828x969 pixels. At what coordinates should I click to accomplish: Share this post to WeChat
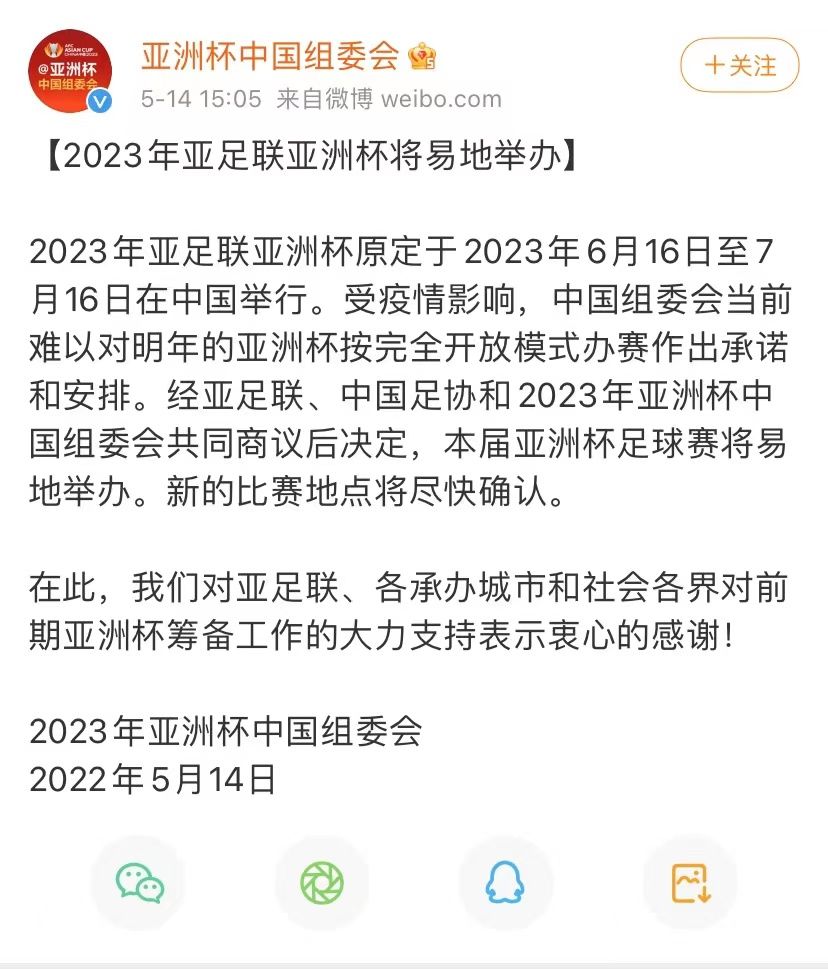(x=139, y=883)
